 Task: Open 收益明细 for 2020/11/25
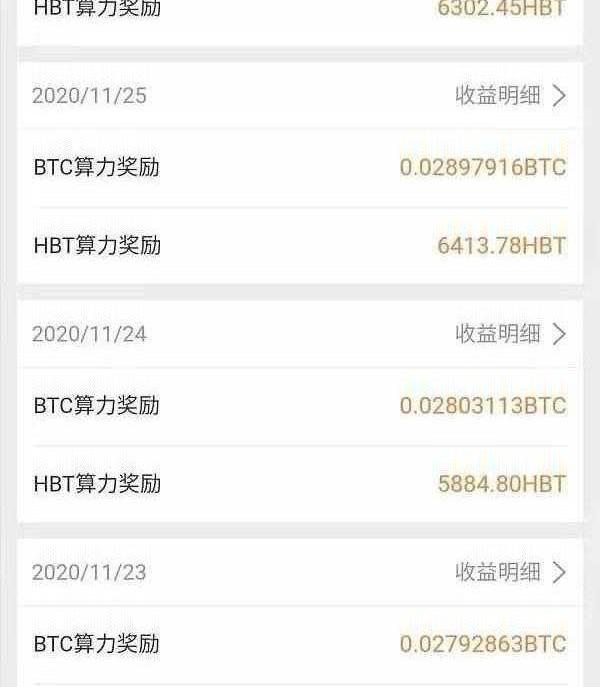510,96
